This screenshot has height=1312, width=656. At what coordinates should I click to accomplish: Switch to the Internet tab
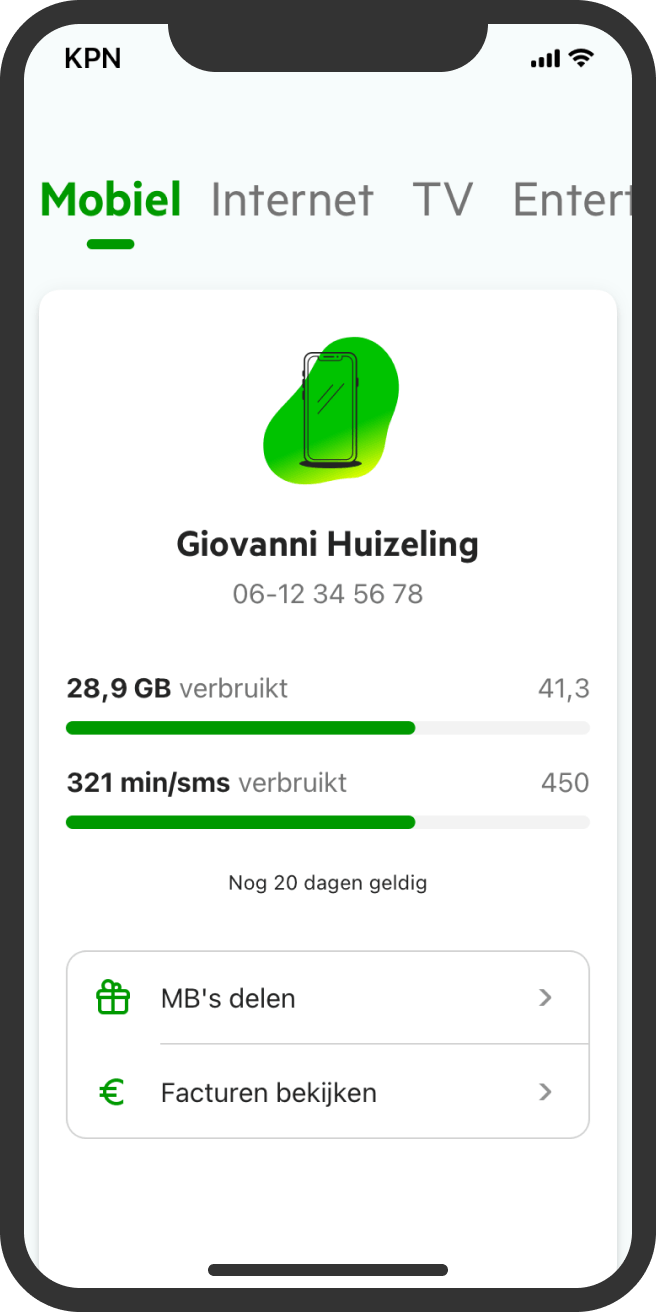[292, 200]
